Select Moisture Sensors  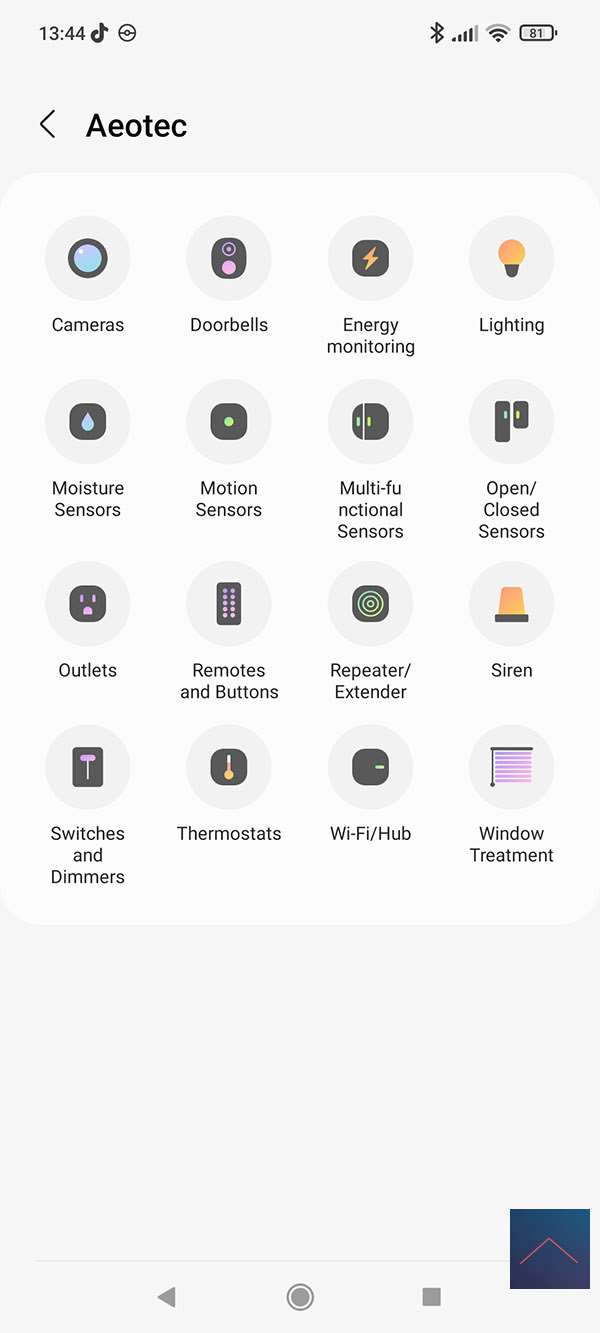(x=88, y=422)
